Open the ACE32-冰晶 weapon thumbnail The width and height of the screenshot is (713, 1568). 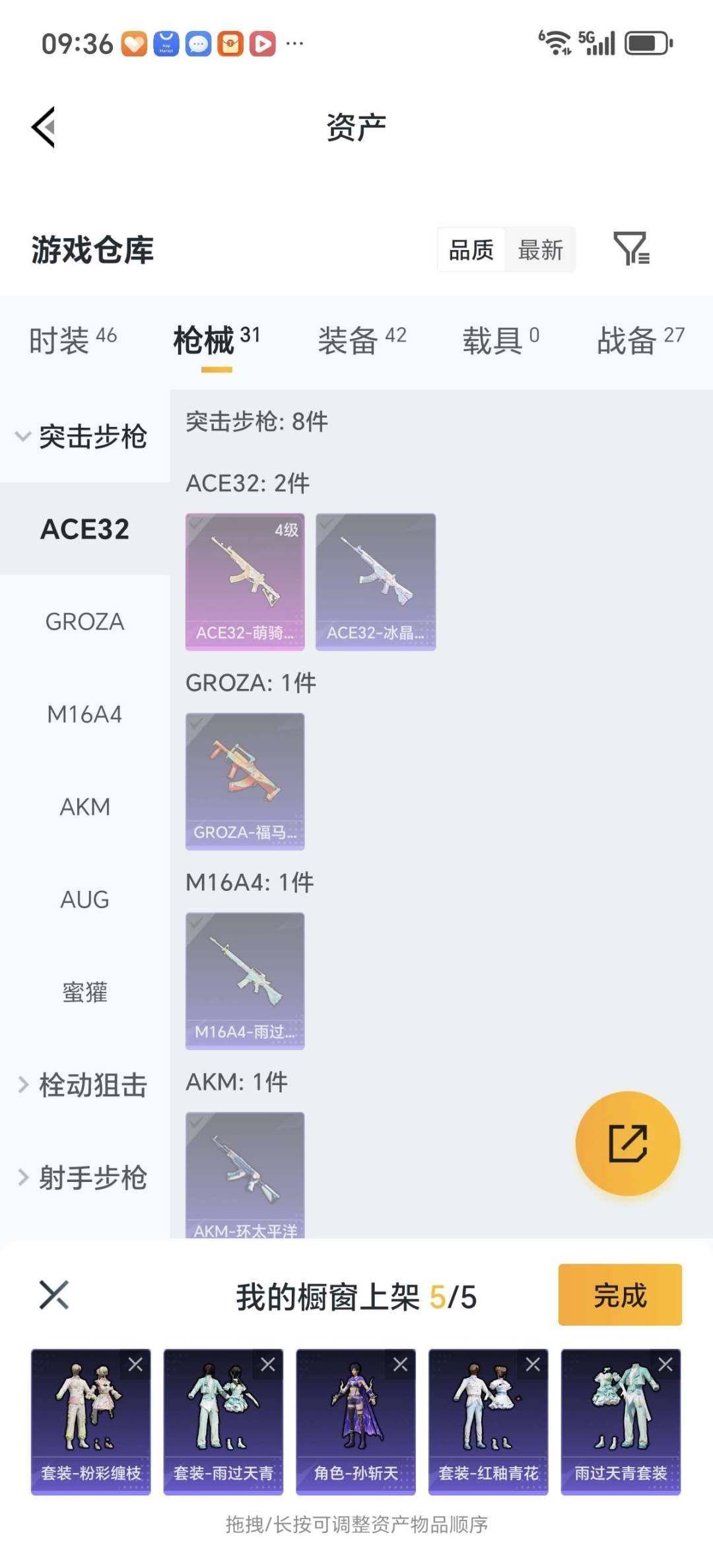coord(375,581)
